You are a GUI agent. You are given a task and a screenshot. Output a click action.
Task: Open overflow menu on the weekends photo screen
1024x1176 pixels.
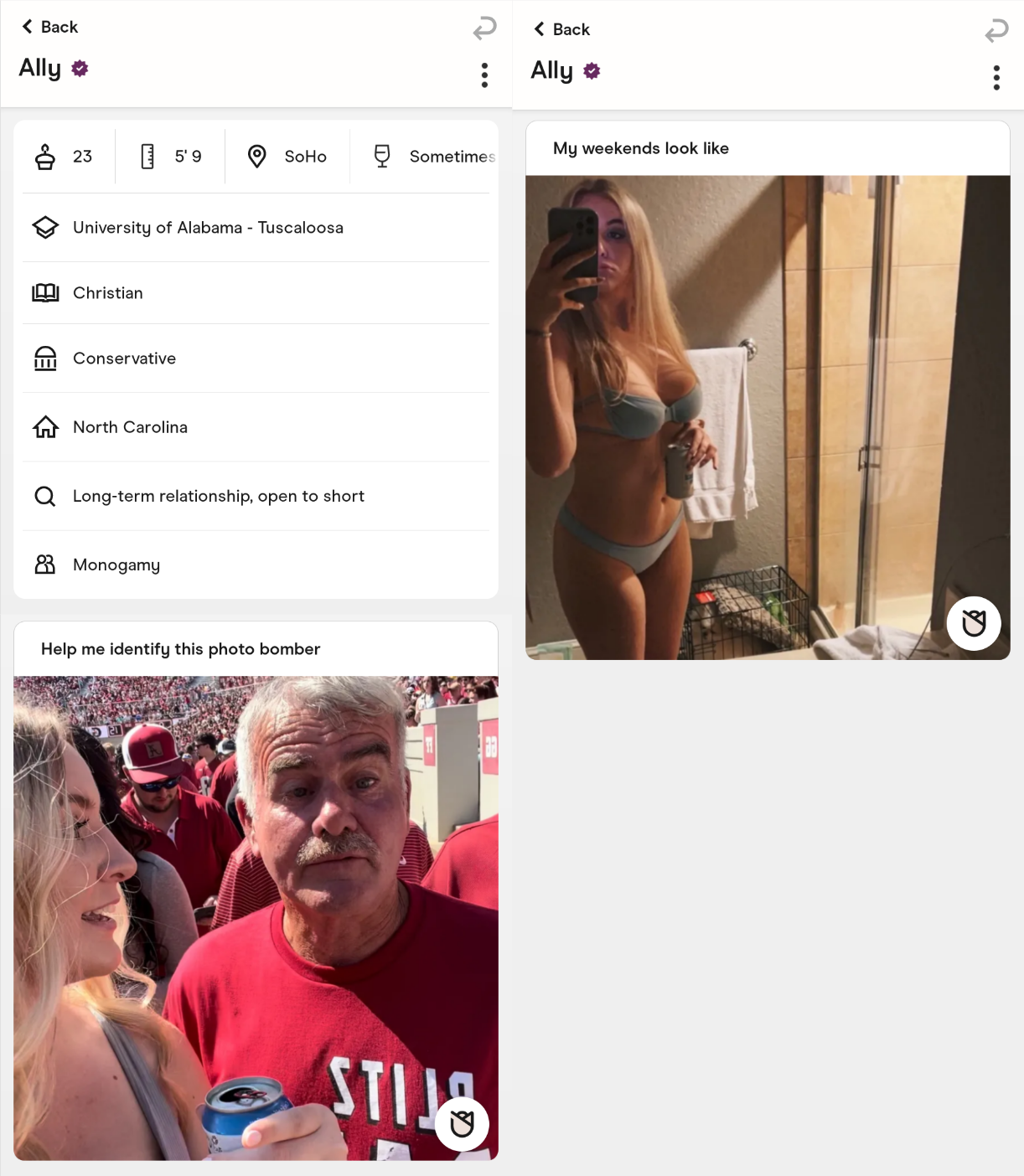click(x=996, y=78)
